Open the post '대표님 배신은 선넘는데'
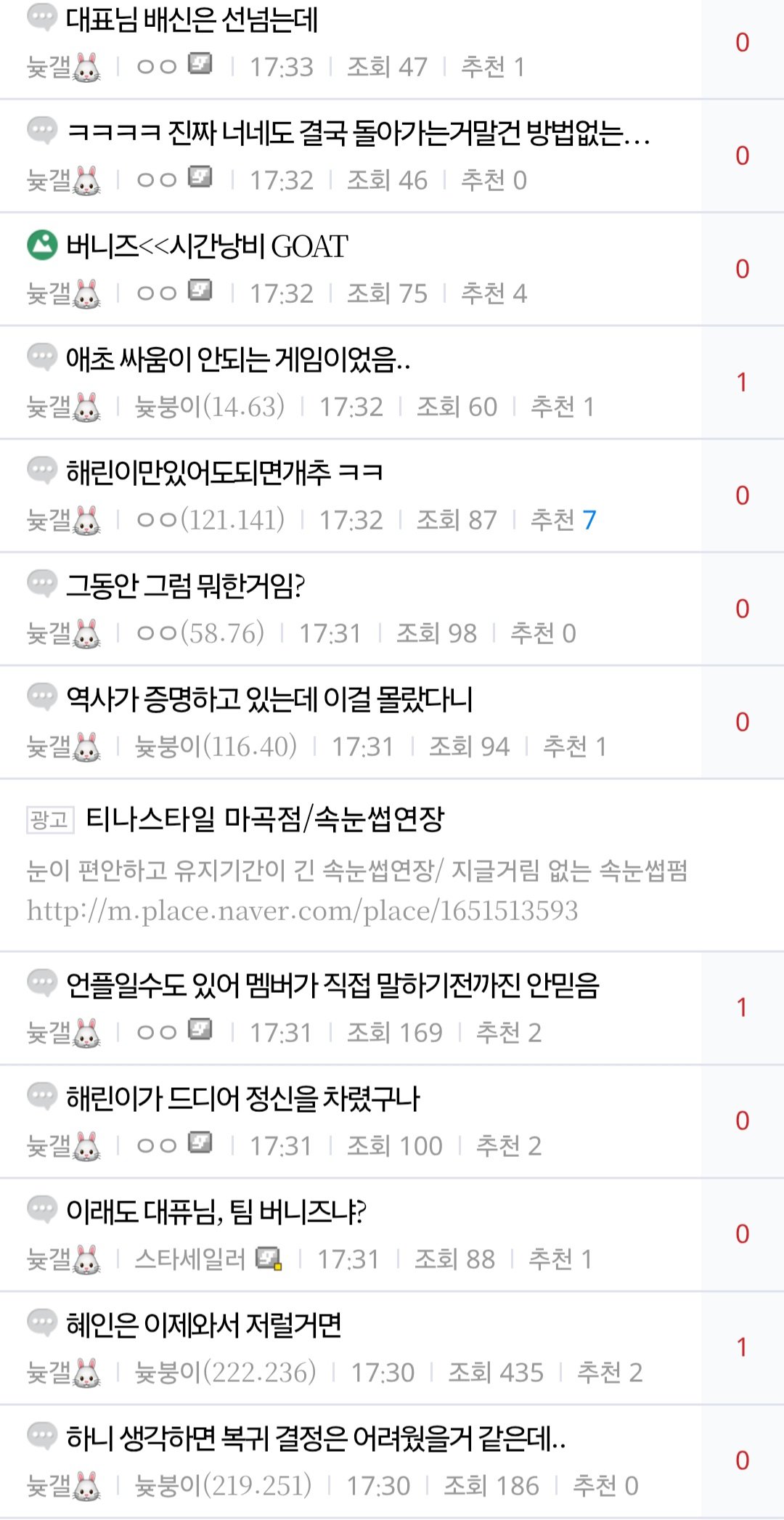This screenshot has width=784, height=1520. (192, 20)
